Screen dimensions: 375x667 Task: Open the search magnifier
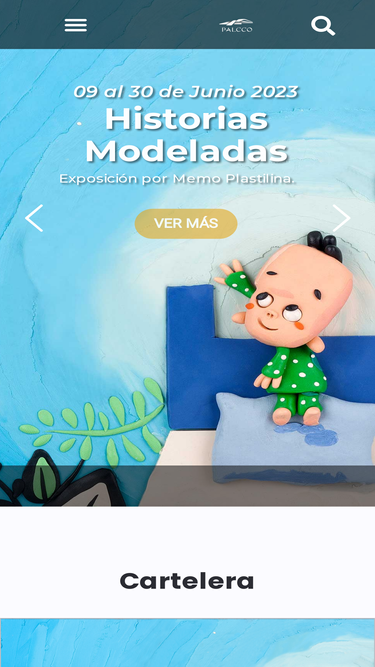[x=323, y=26]
